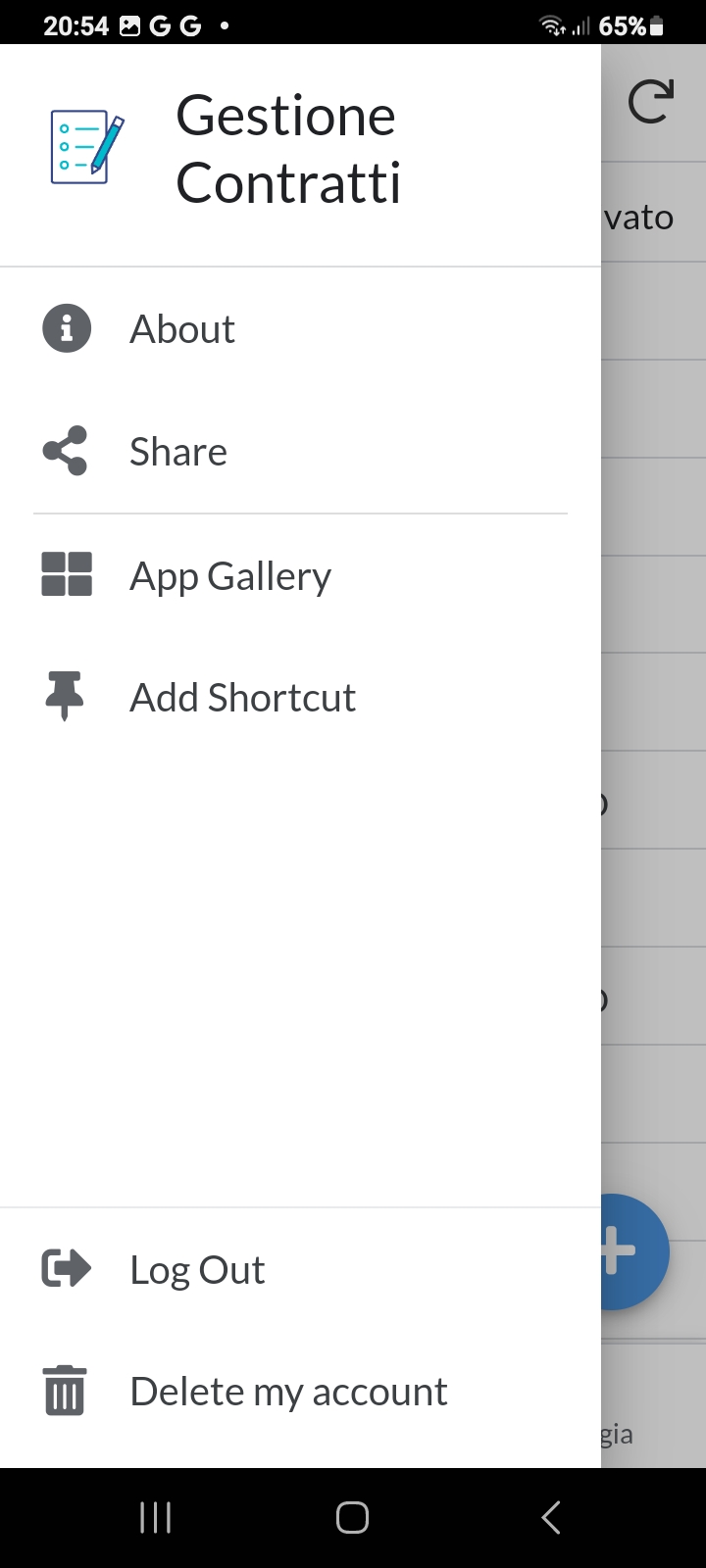Tap Add Shortcut
This screenshot has height=1568, width=706.
[300, 697]
